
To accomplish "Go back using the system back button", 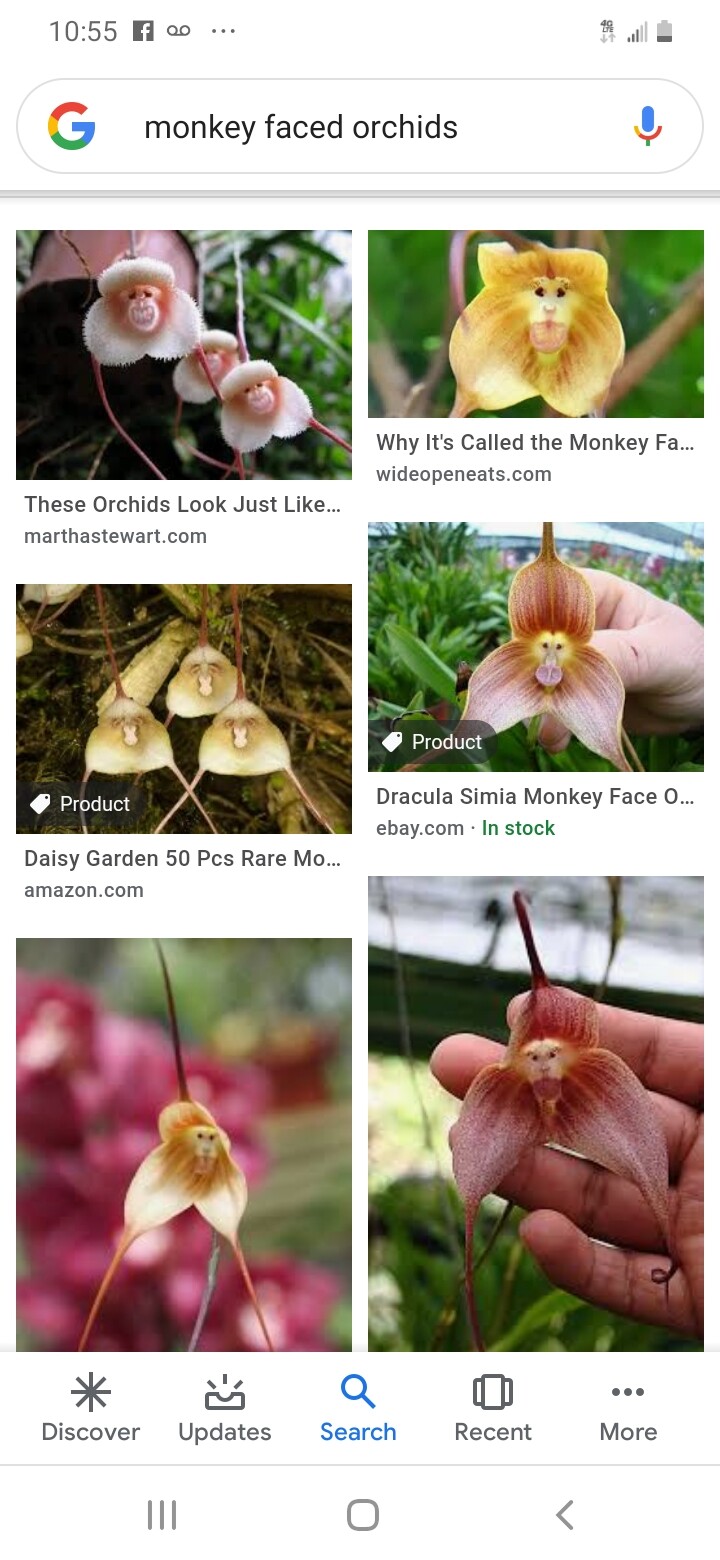I will point(565,1515).
